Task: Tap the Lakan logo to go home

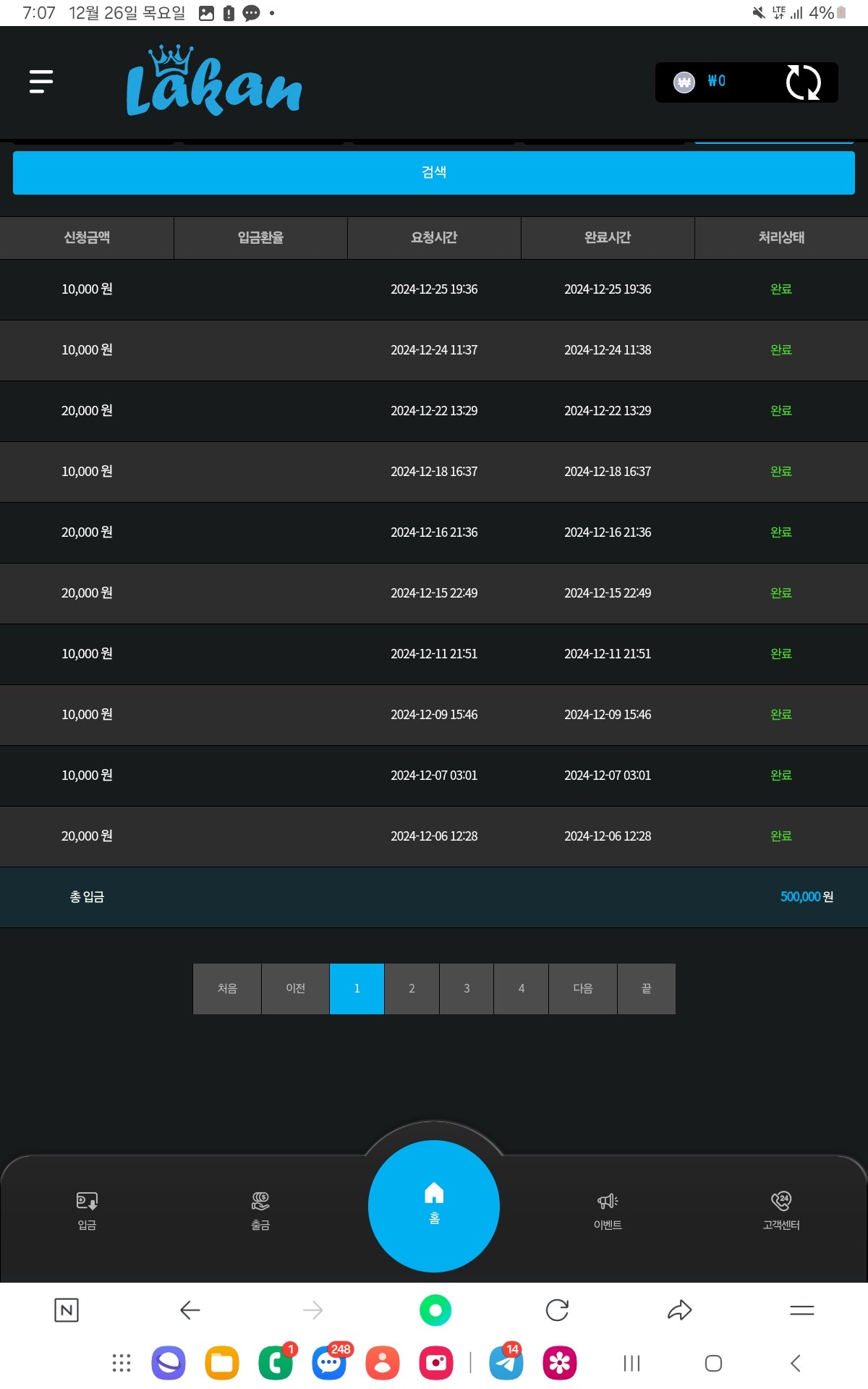Action: coord(214,82)
